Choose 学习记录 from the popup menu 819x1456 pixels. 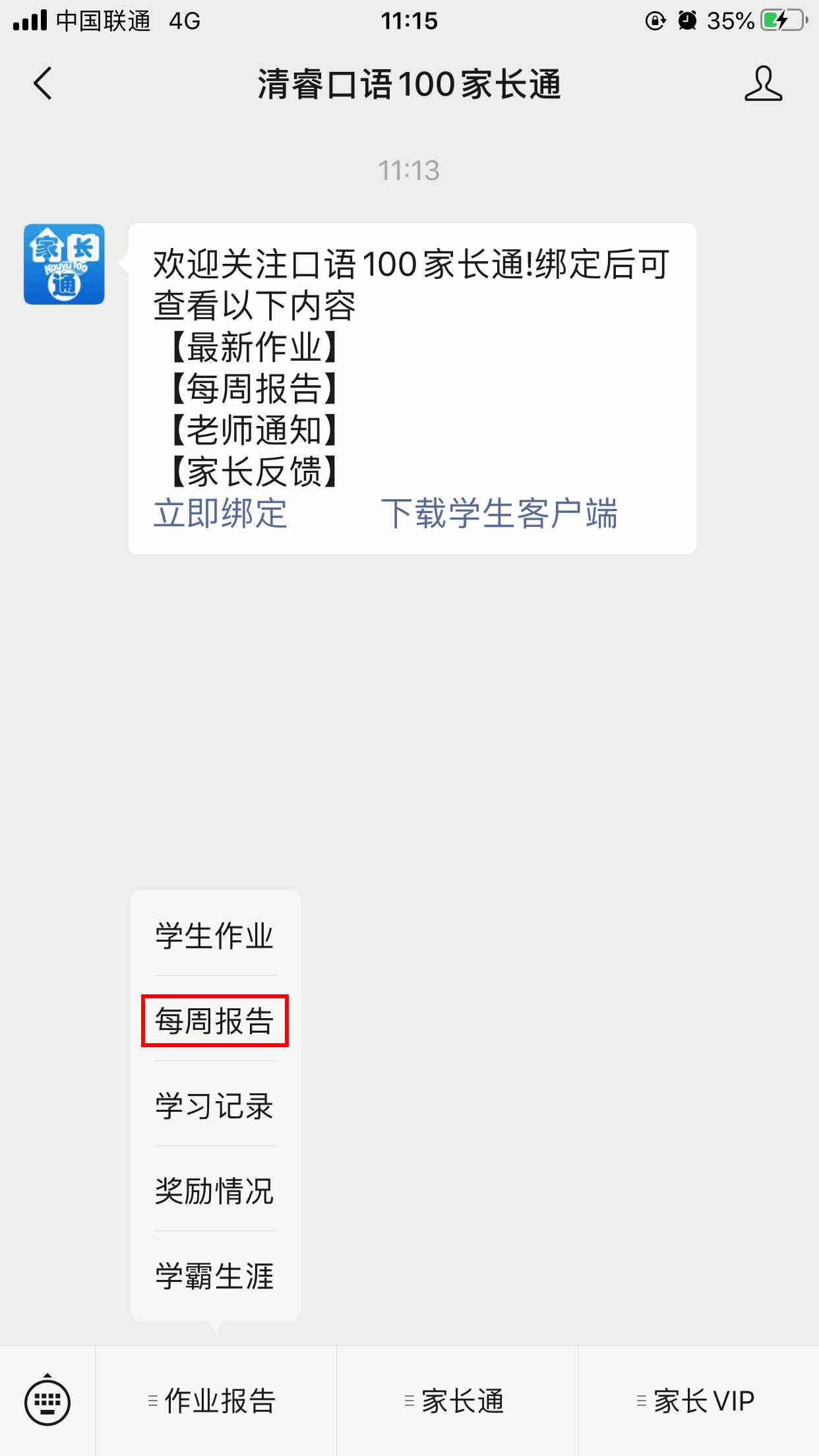215,1106
